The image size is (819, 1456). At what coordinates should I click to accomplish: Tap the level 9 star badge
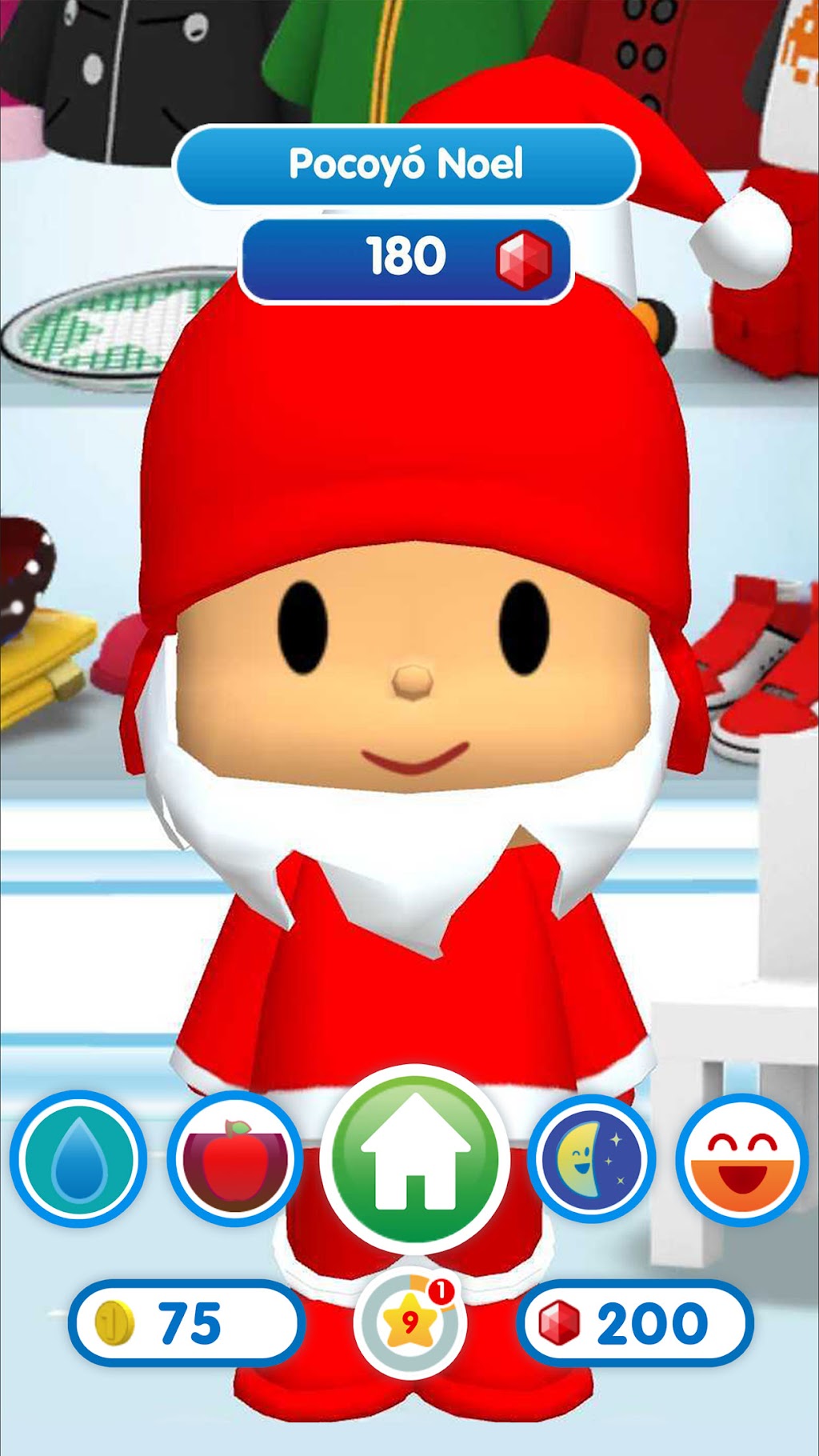(x=410, y=1322)
